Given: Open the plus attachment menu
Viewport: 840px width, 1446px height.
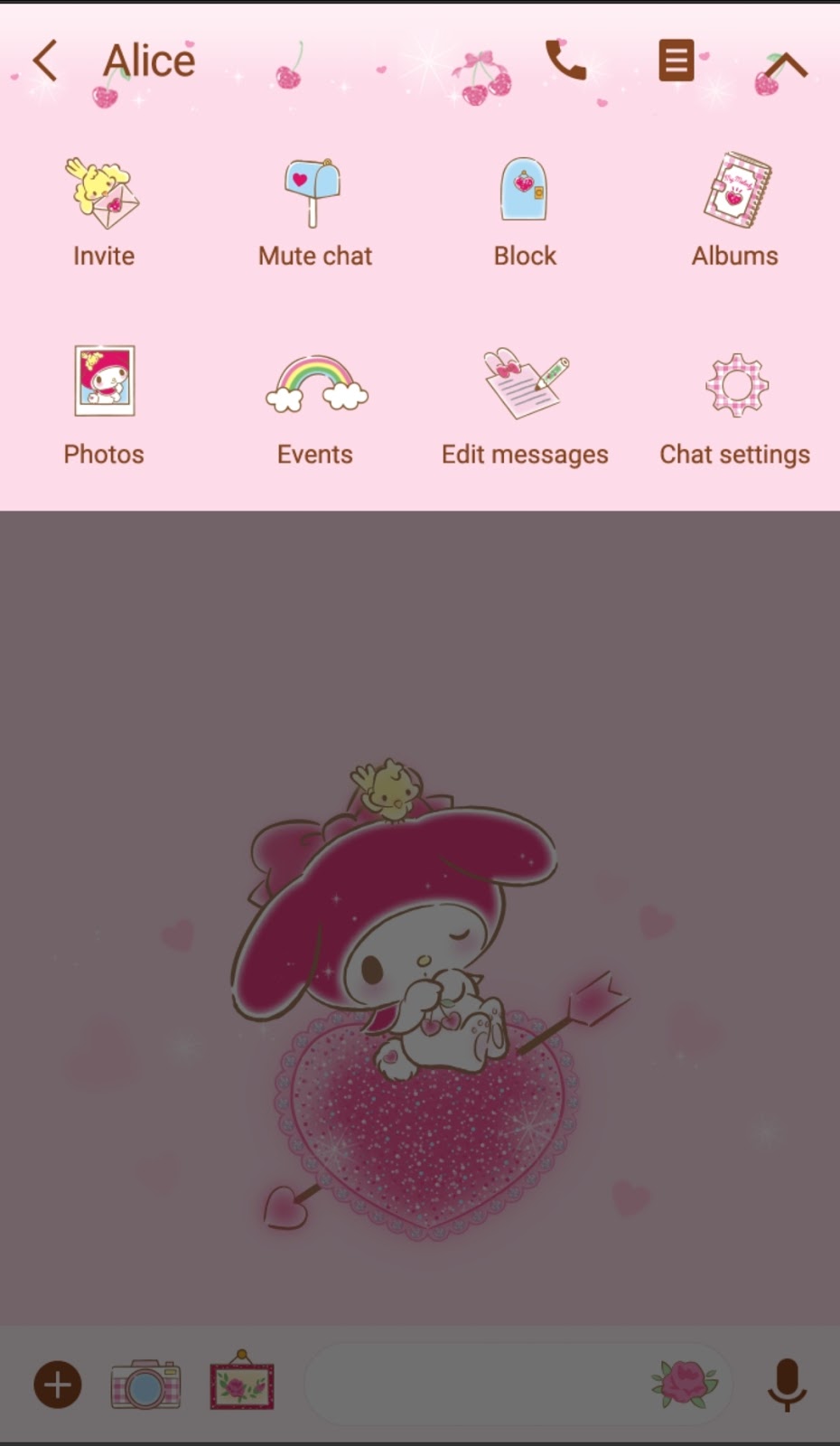Looking at the screenshot, I should 58,1385.
